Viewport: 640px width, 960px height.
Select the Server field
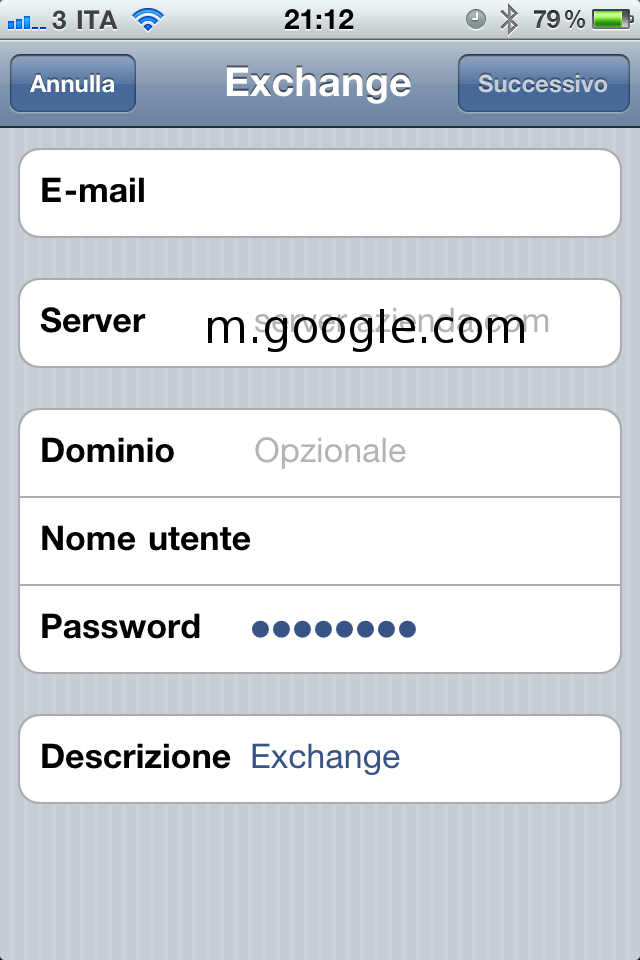point(400,323)
